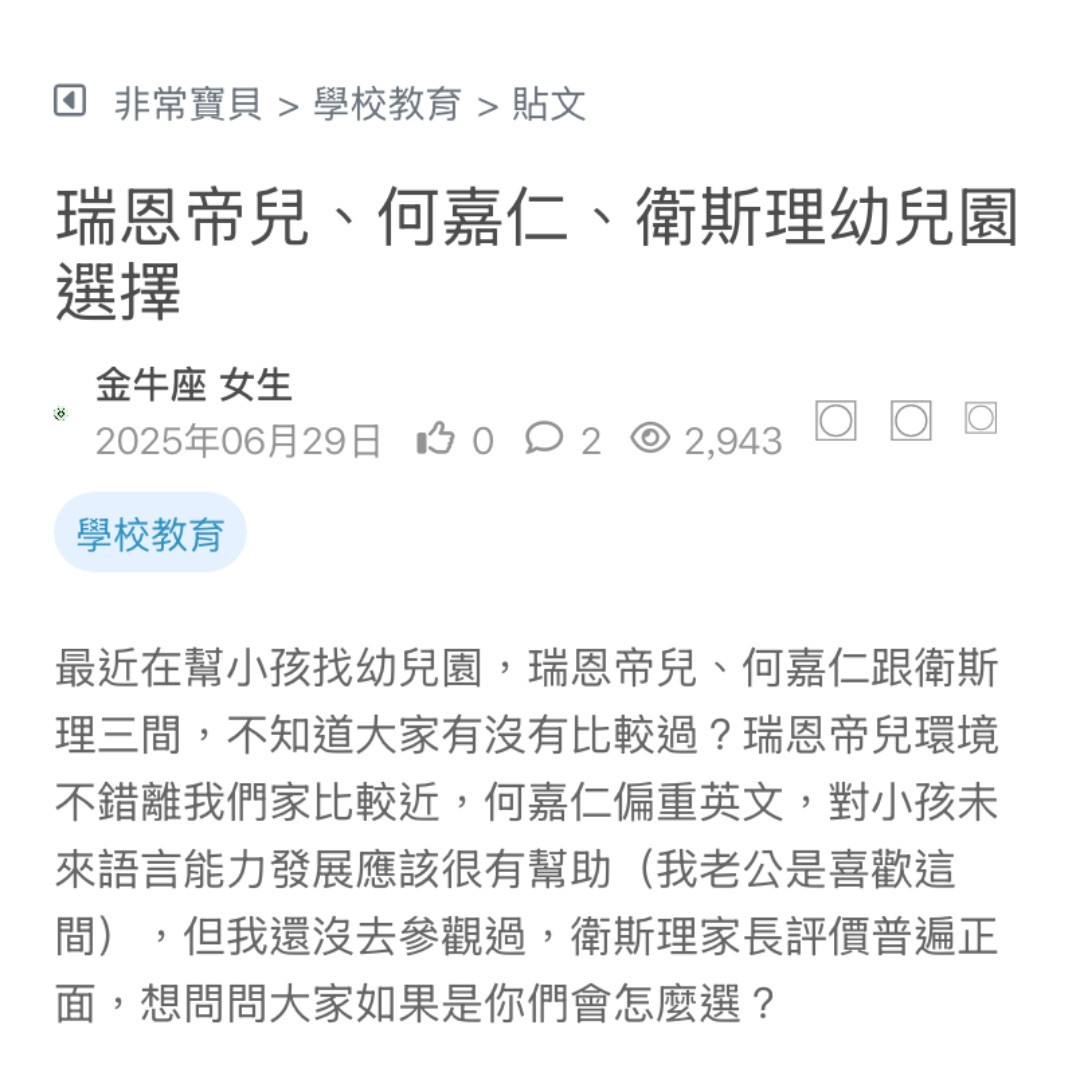
Task: Open author profile 金牛座 女生
Action: [x=193, y=385]
